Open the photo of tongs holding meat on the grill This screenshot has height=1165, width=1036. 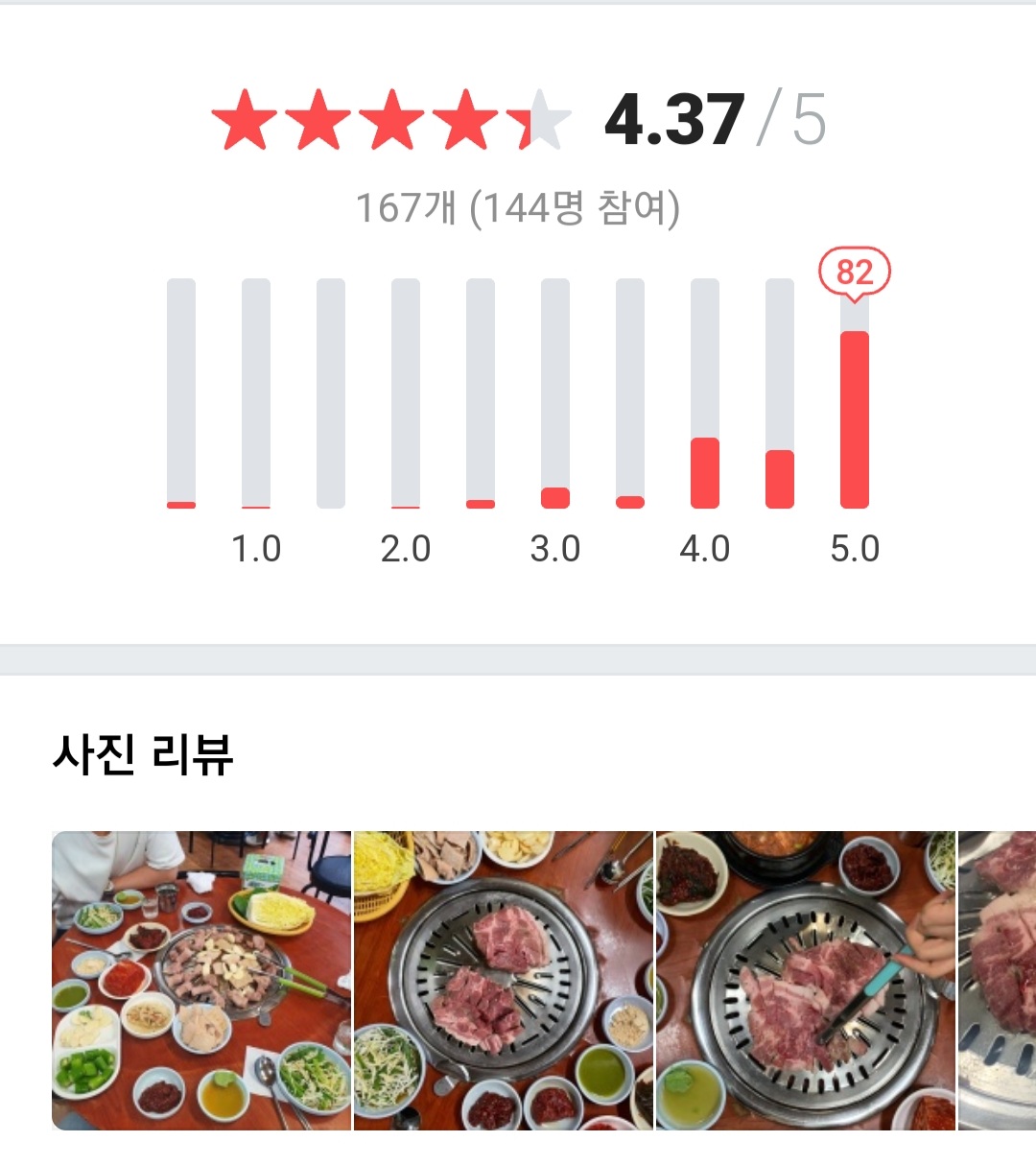(806, 980)
